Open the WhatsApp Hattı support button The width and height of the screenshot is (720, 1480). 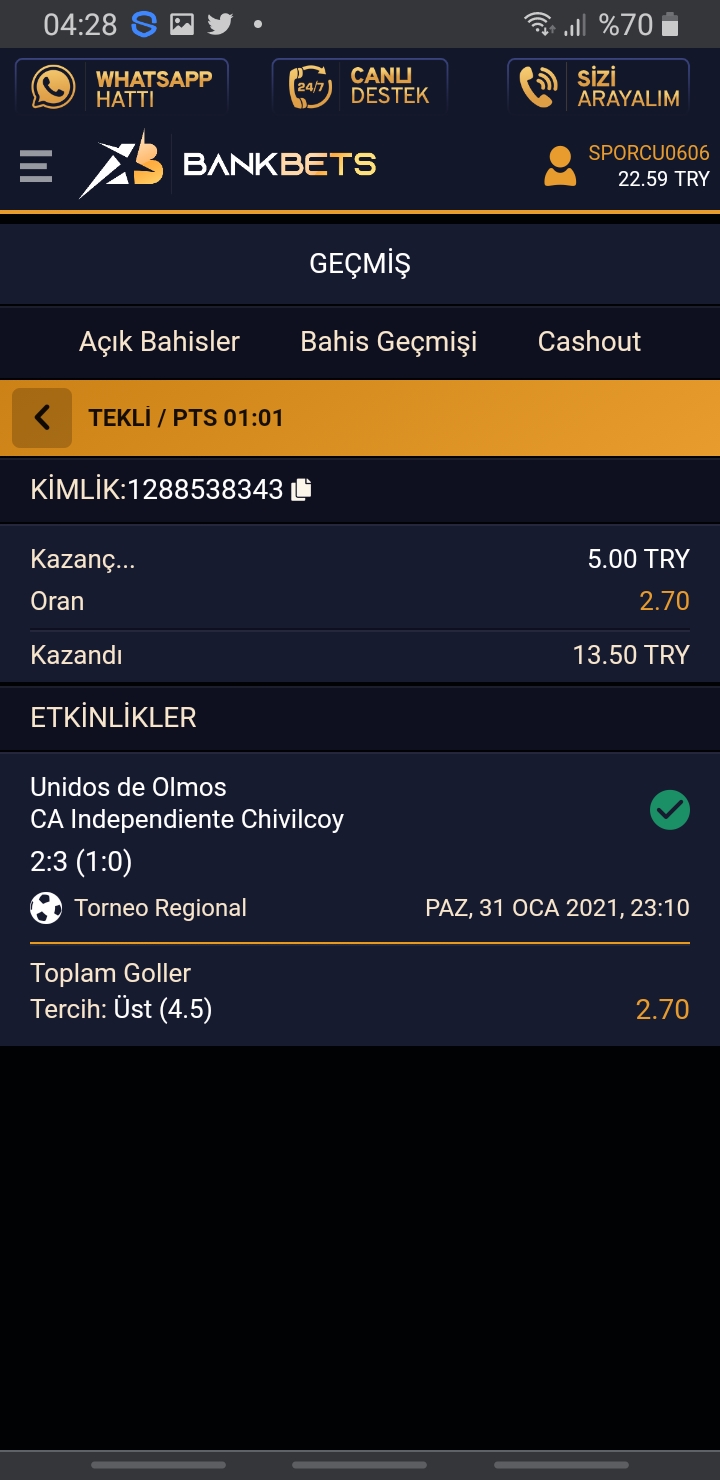(122, 86)
